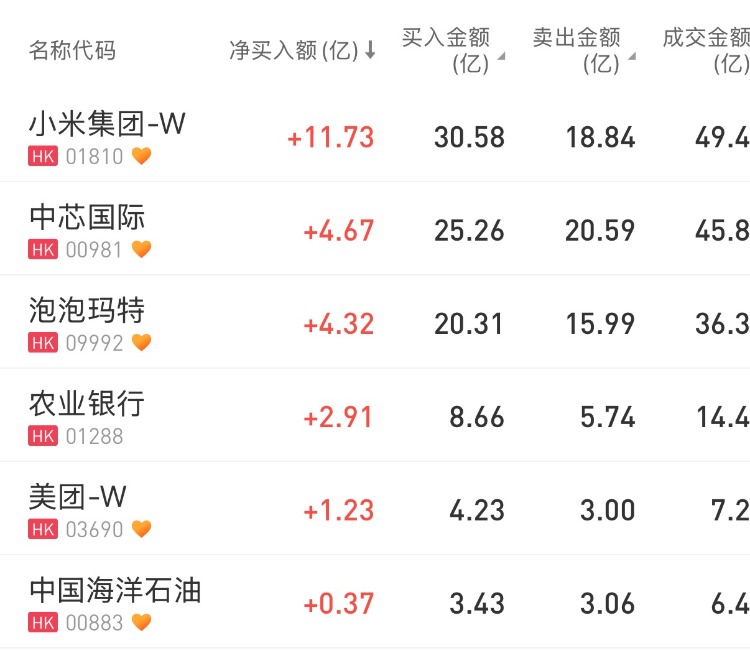Sort list by 成交金额 column
Screen dimensions: 750x651
click(x=706, y=50)
